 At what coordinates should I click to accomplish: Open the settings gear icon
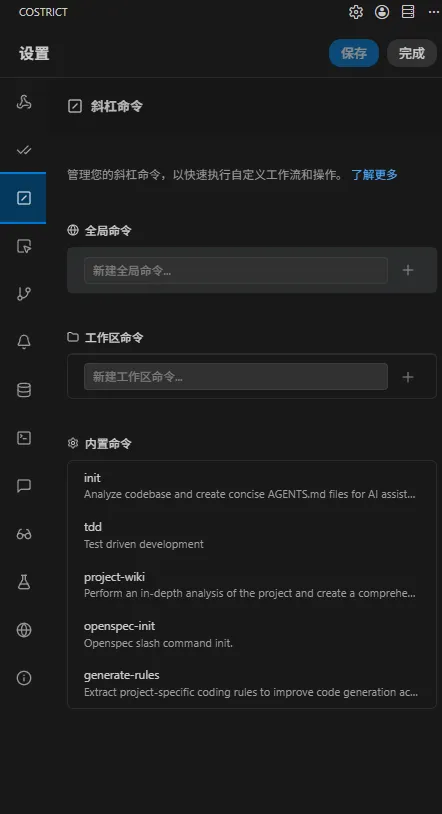[356, 12]
